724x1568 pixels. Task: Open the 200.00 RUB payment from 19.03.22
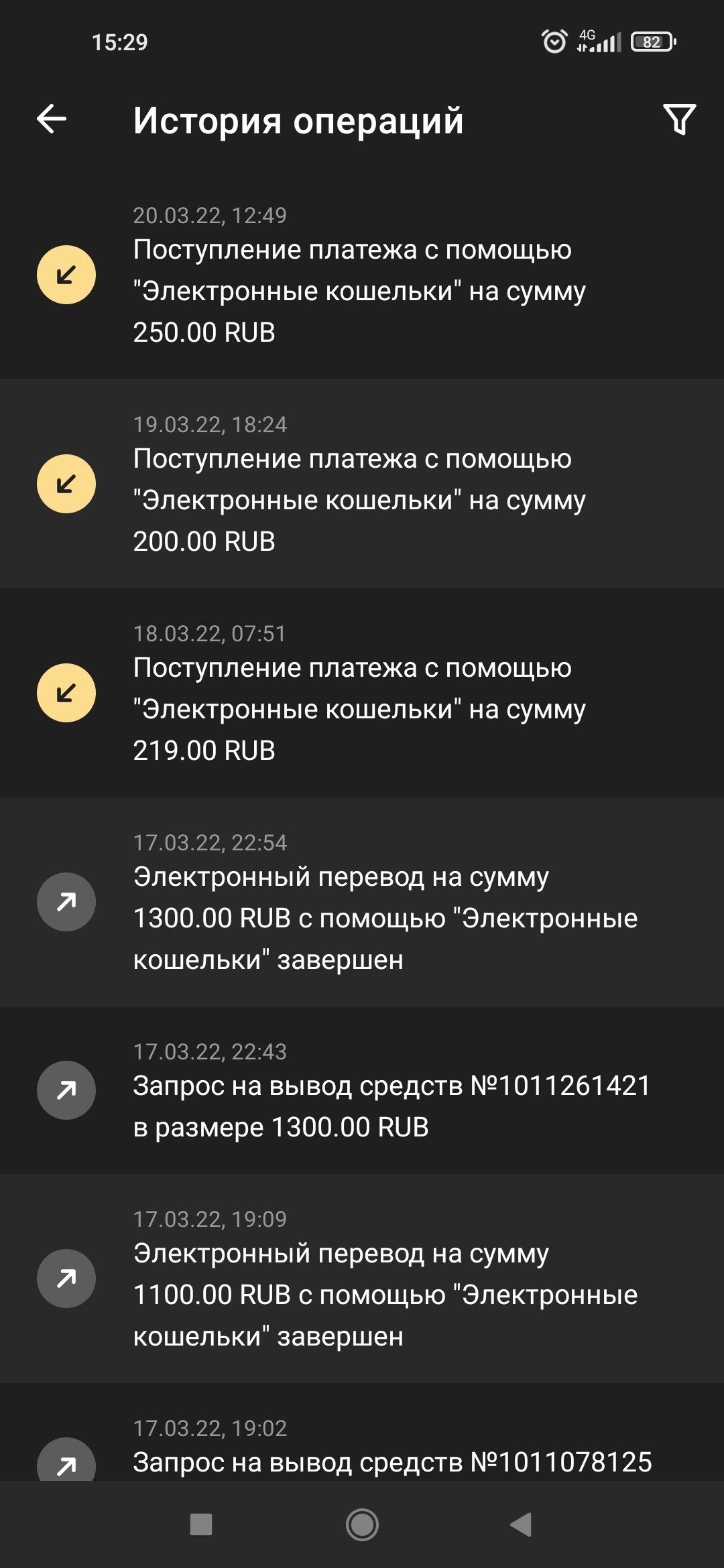coord(362,484)
